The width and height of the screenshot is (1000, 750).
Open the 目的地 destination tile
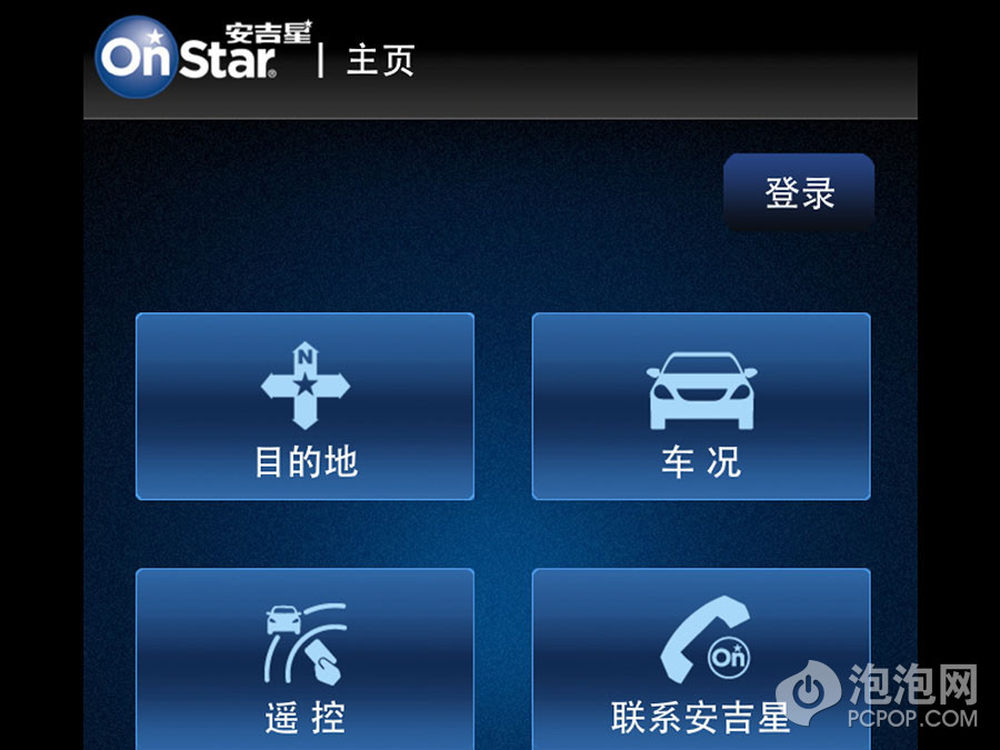305,406
